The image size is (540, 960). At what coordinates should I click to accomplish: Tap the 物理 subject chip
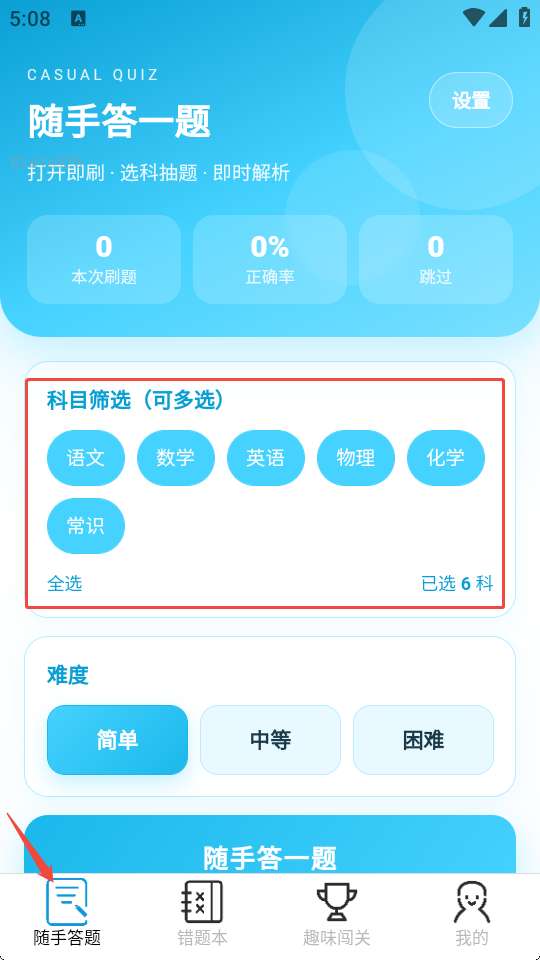(x=356, y=458)
